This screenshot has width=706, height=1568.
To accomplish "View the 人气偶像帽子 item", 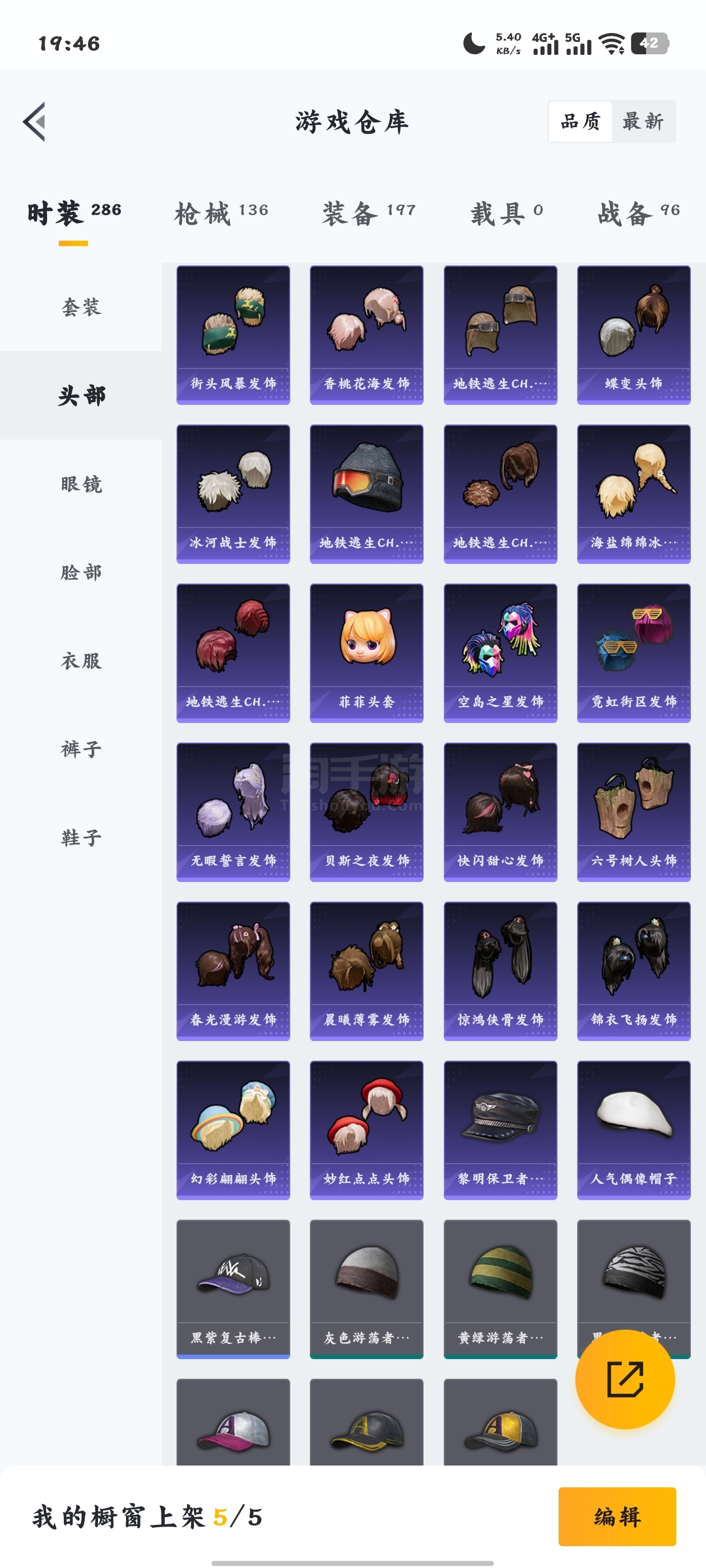I will (634, 1130).
